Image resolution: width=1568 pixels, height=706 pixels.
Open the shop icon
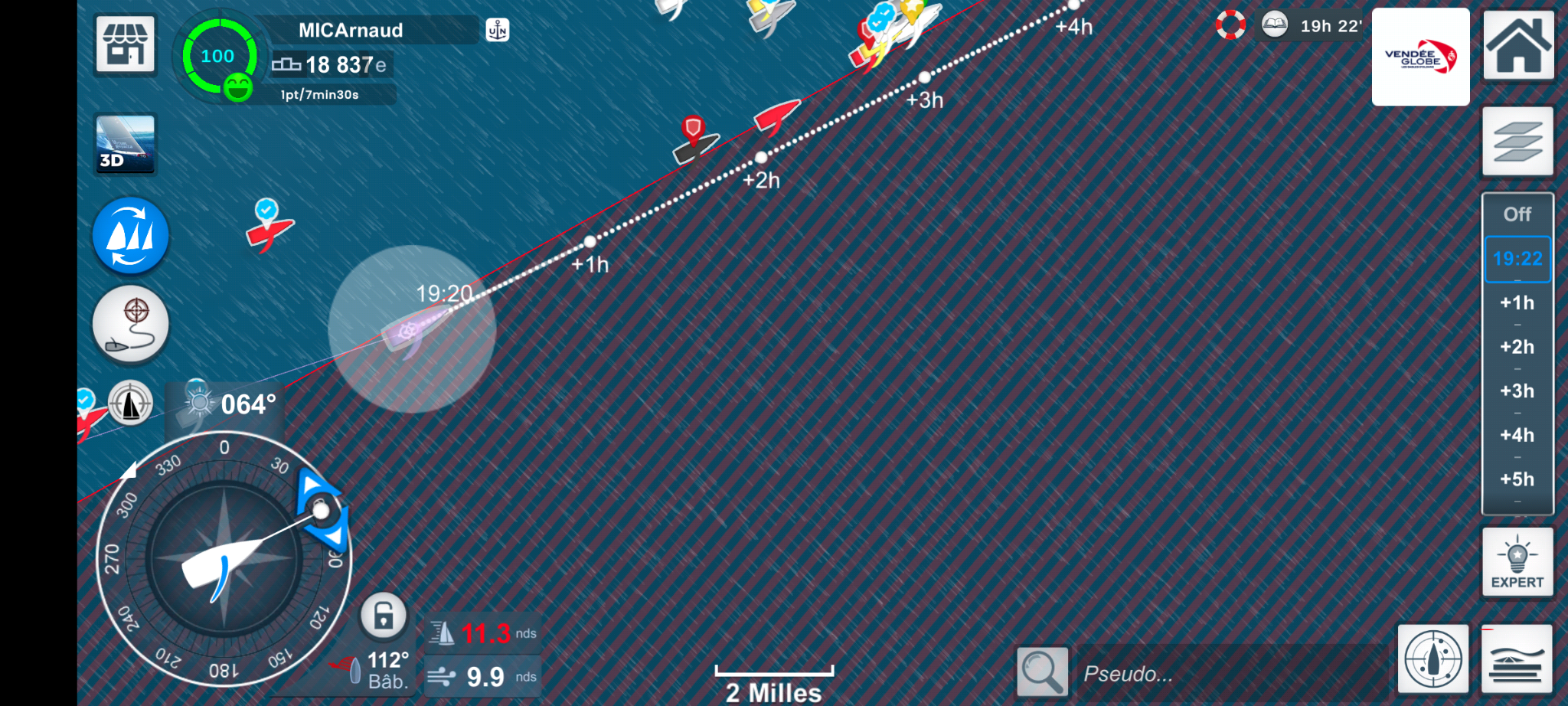pyautogui.click(x=126, y=45)
